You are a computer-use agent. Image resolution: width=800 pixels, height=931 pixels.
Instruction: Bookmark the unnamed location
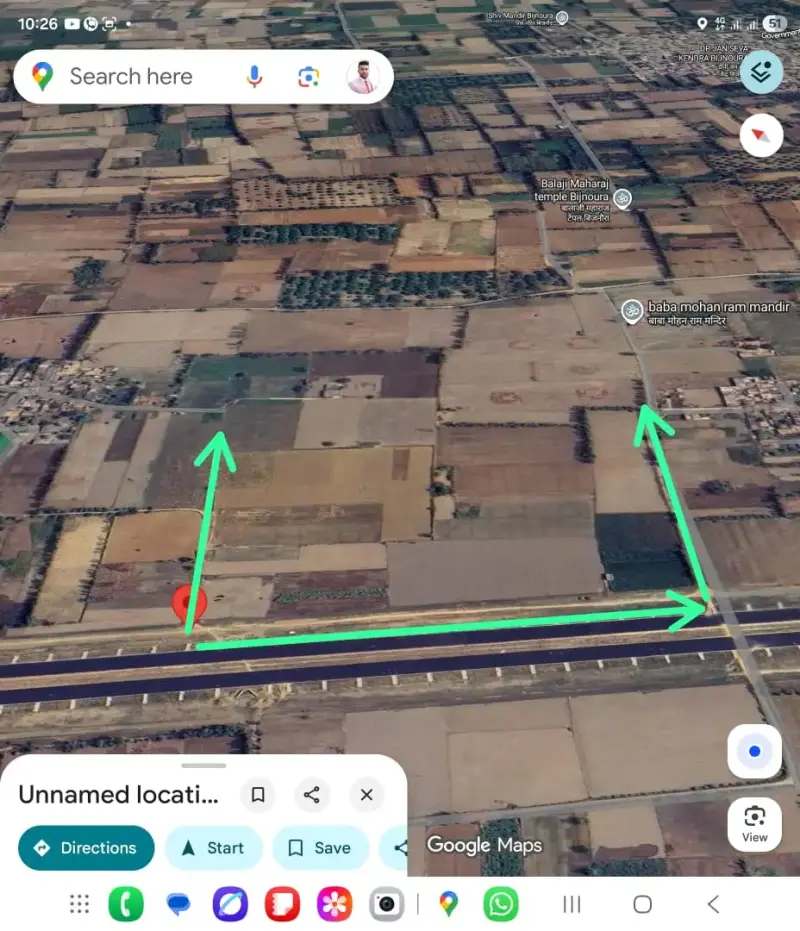tap(258, 795)
